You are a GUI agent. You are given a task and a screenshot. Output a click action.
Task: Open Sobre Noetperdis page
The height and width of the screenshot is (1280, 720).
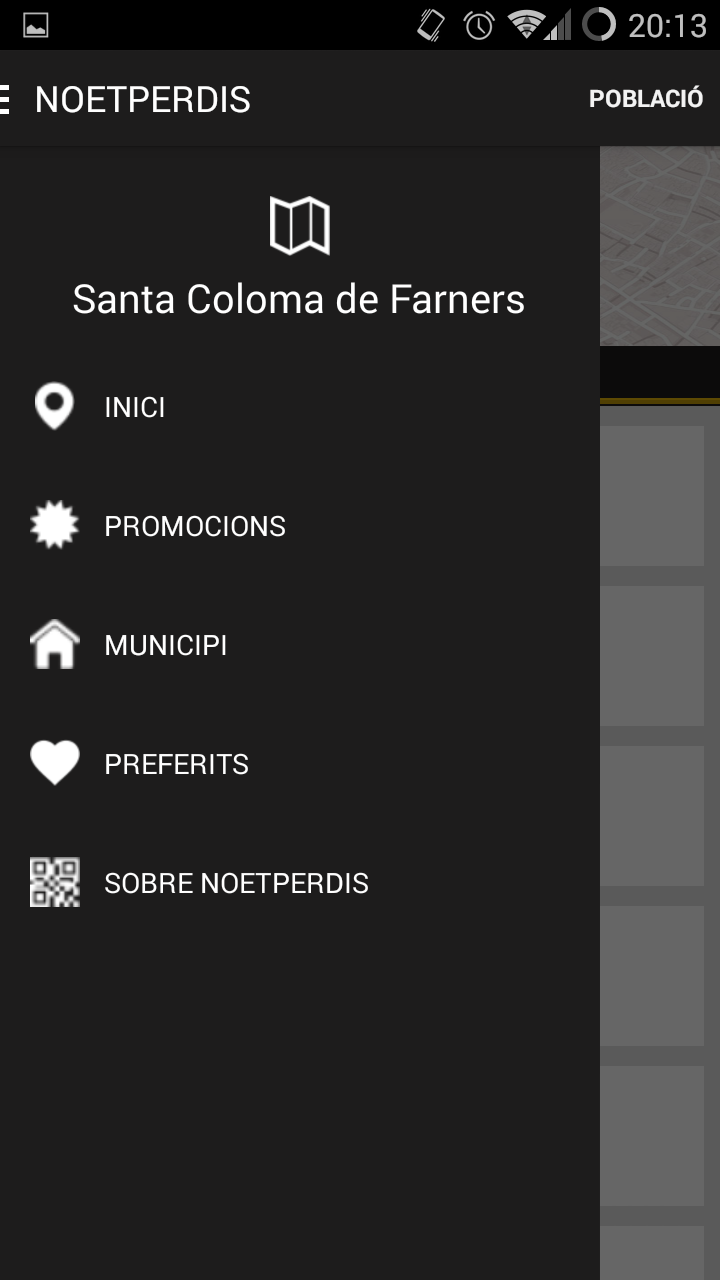(x=236, y=884)
